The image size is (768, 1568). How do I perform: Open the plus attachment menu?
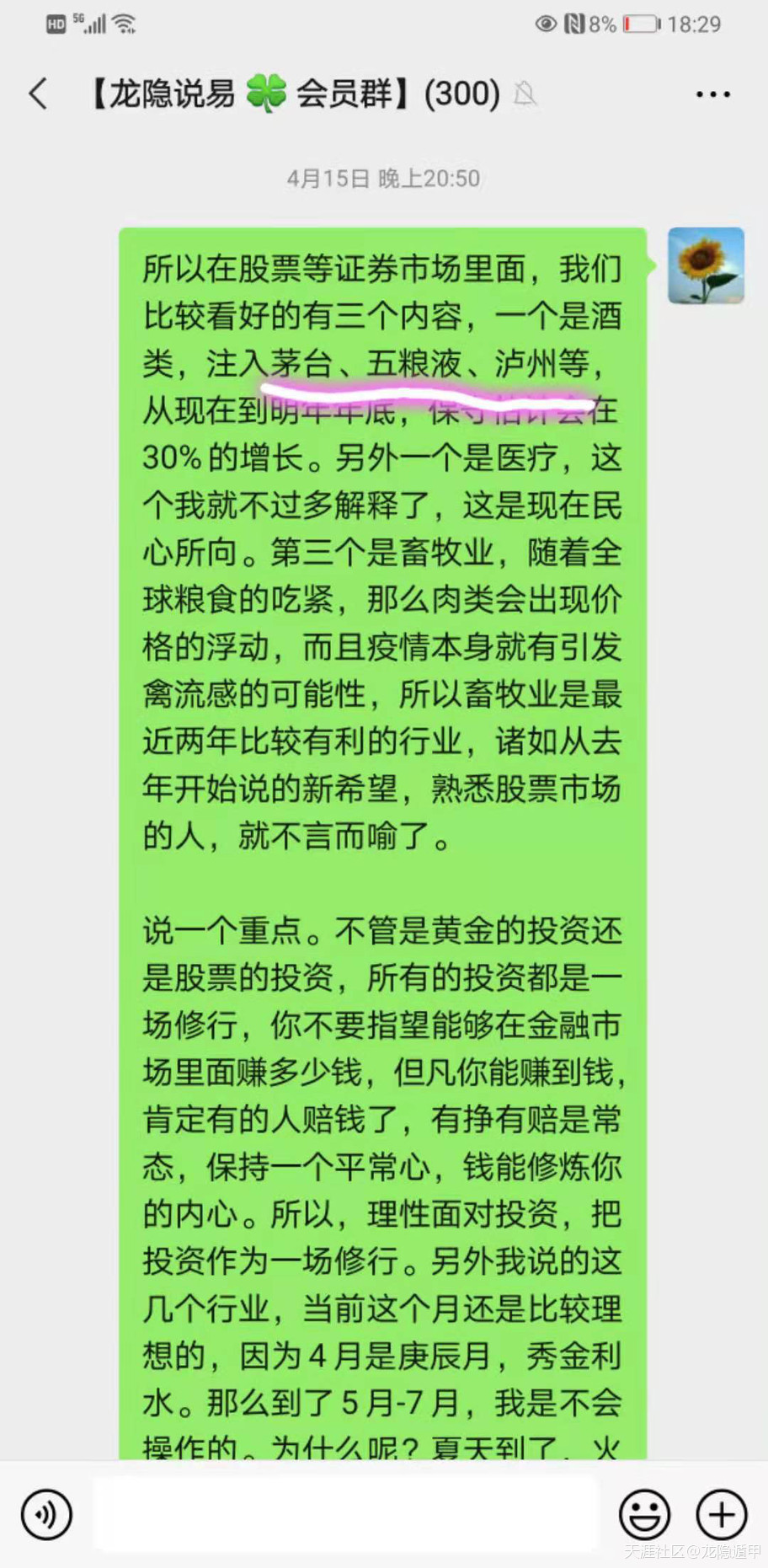click(x=721, y=1514)
